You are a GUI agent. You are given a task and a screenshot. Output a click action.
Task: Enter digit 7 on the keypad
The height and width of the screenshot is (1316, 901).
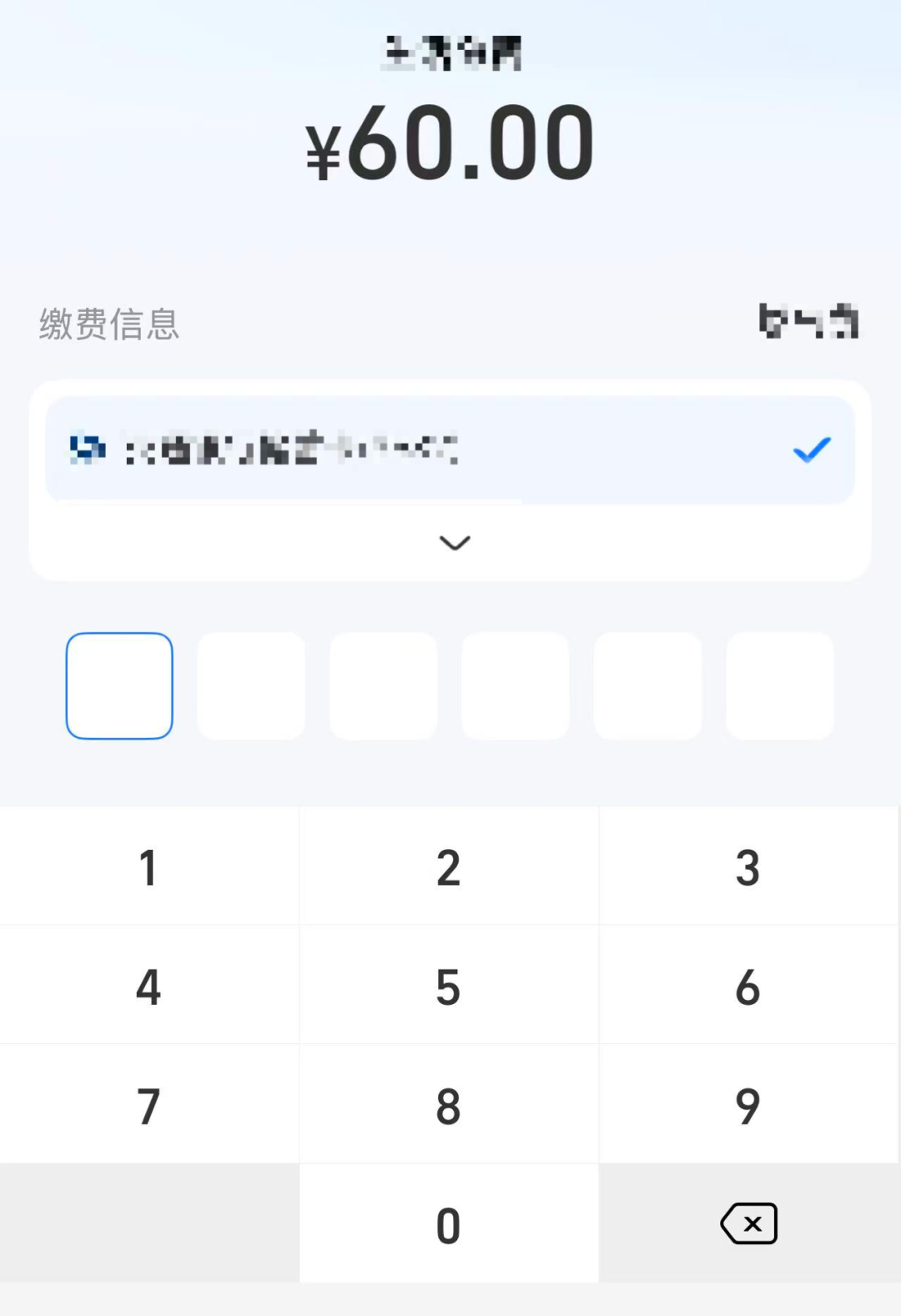(x=148, y=1106)
